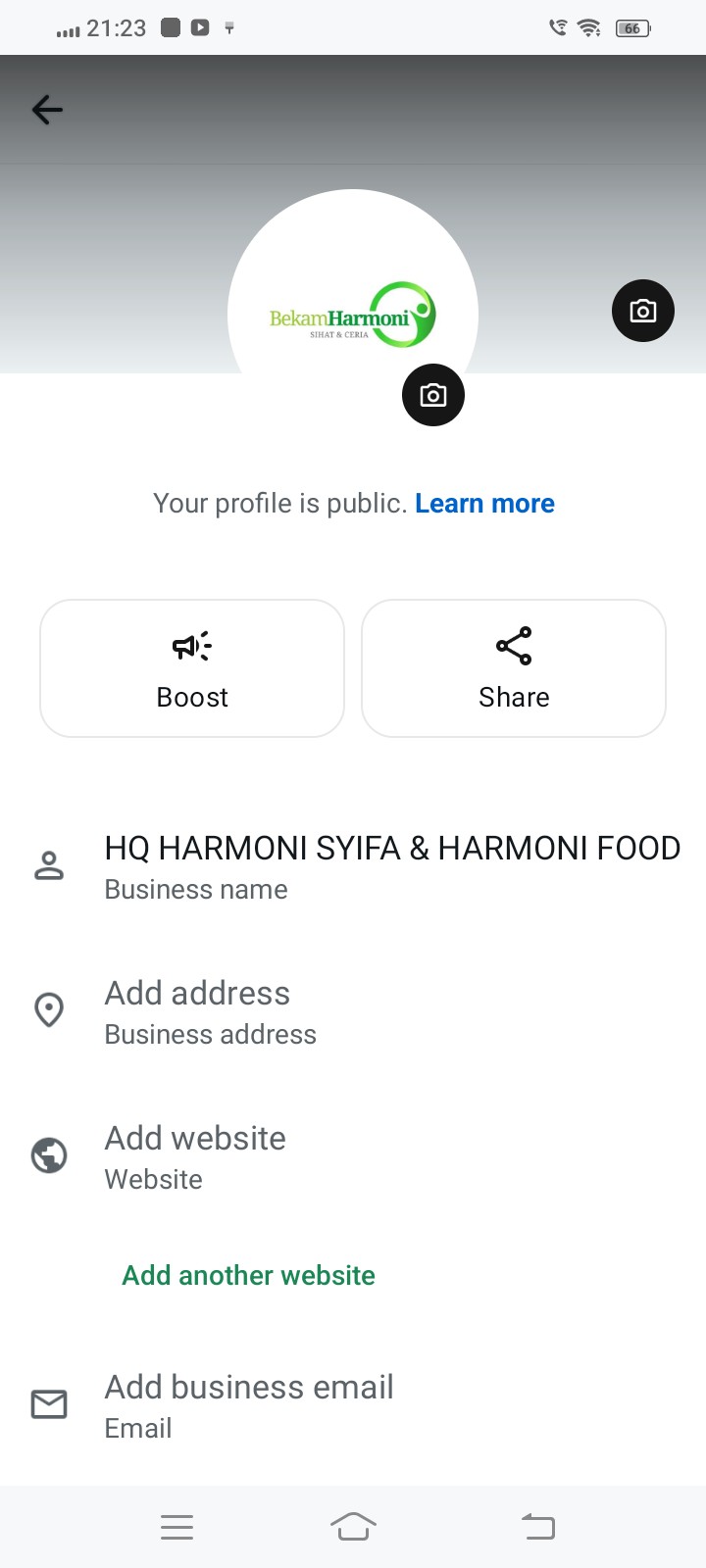Image resolution: width=706 pixels, height=1568 pixels.
Task: Edit the business name row
Action: click(392, 866)
